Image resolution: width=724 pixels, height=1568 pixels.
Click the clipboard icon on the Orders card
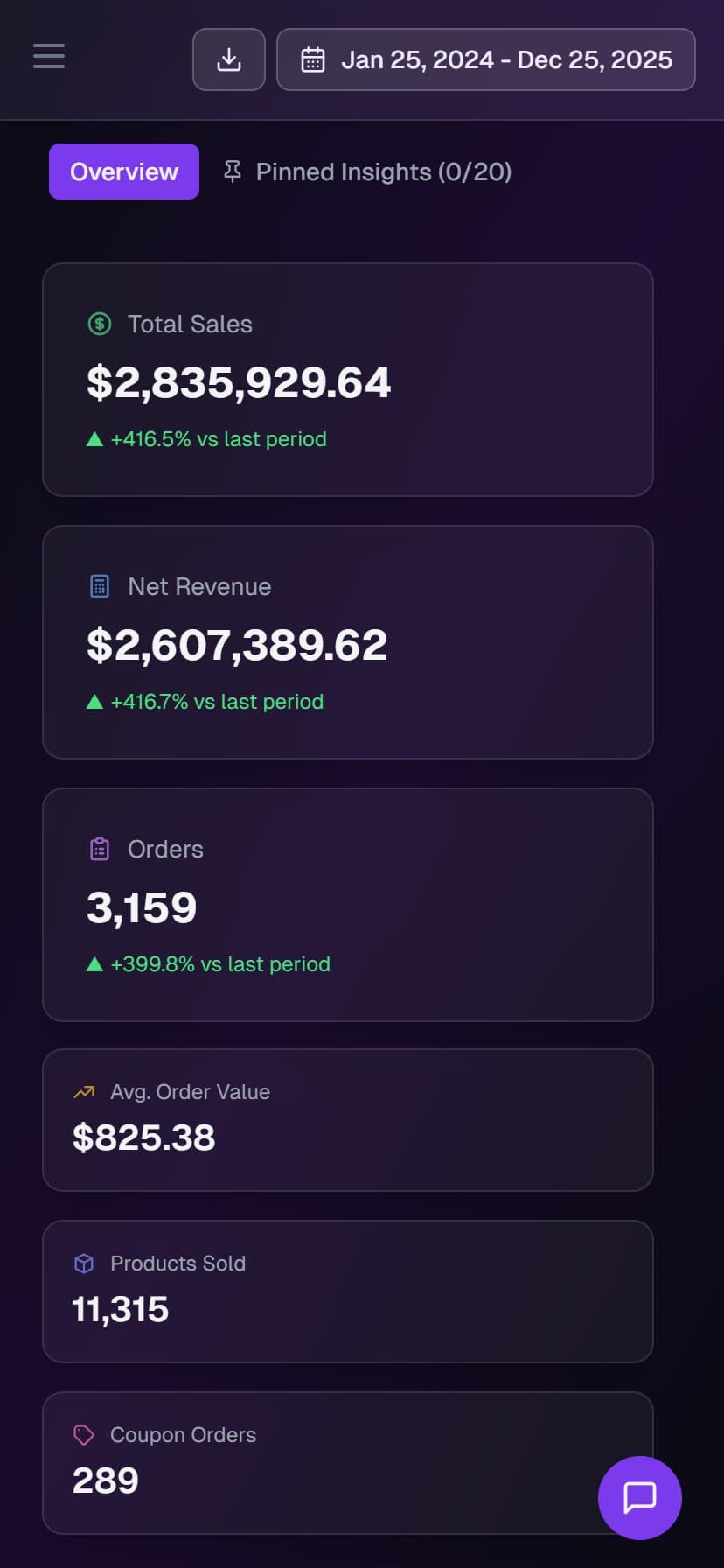click(x=99, y=849)
